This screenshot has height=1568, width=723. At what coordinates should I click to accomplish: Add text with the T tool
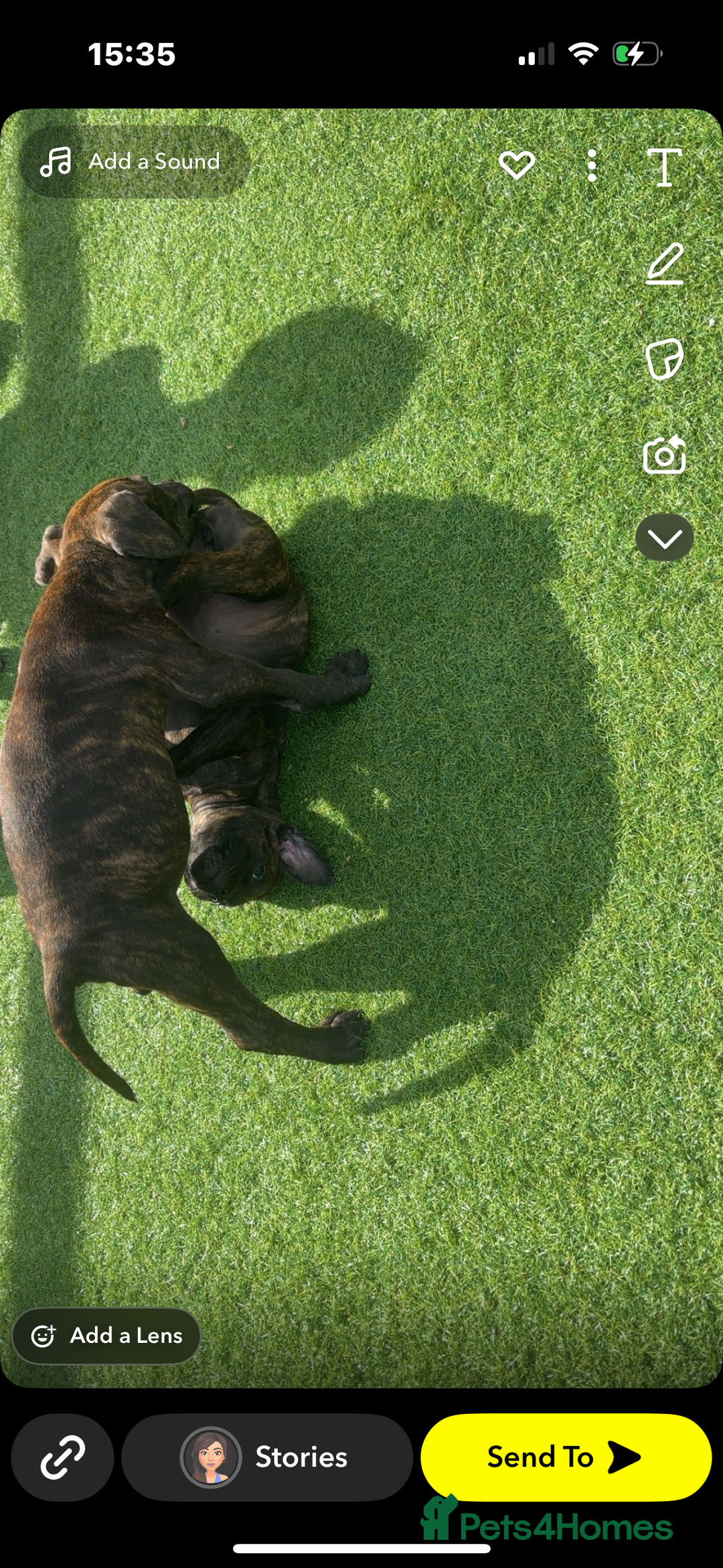[664, 167]
